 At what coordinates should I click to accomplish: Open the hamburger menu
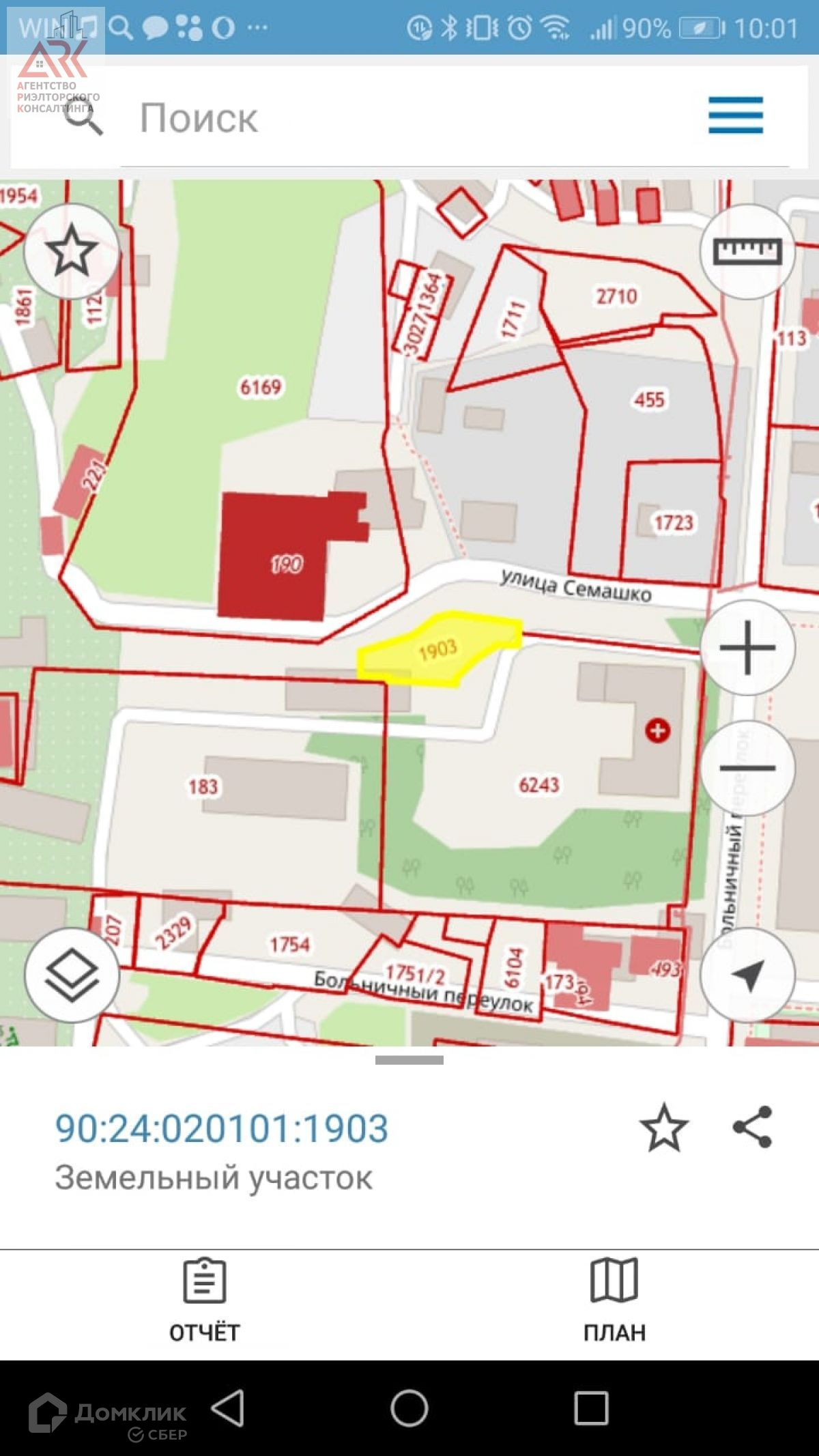coord(735,115)
